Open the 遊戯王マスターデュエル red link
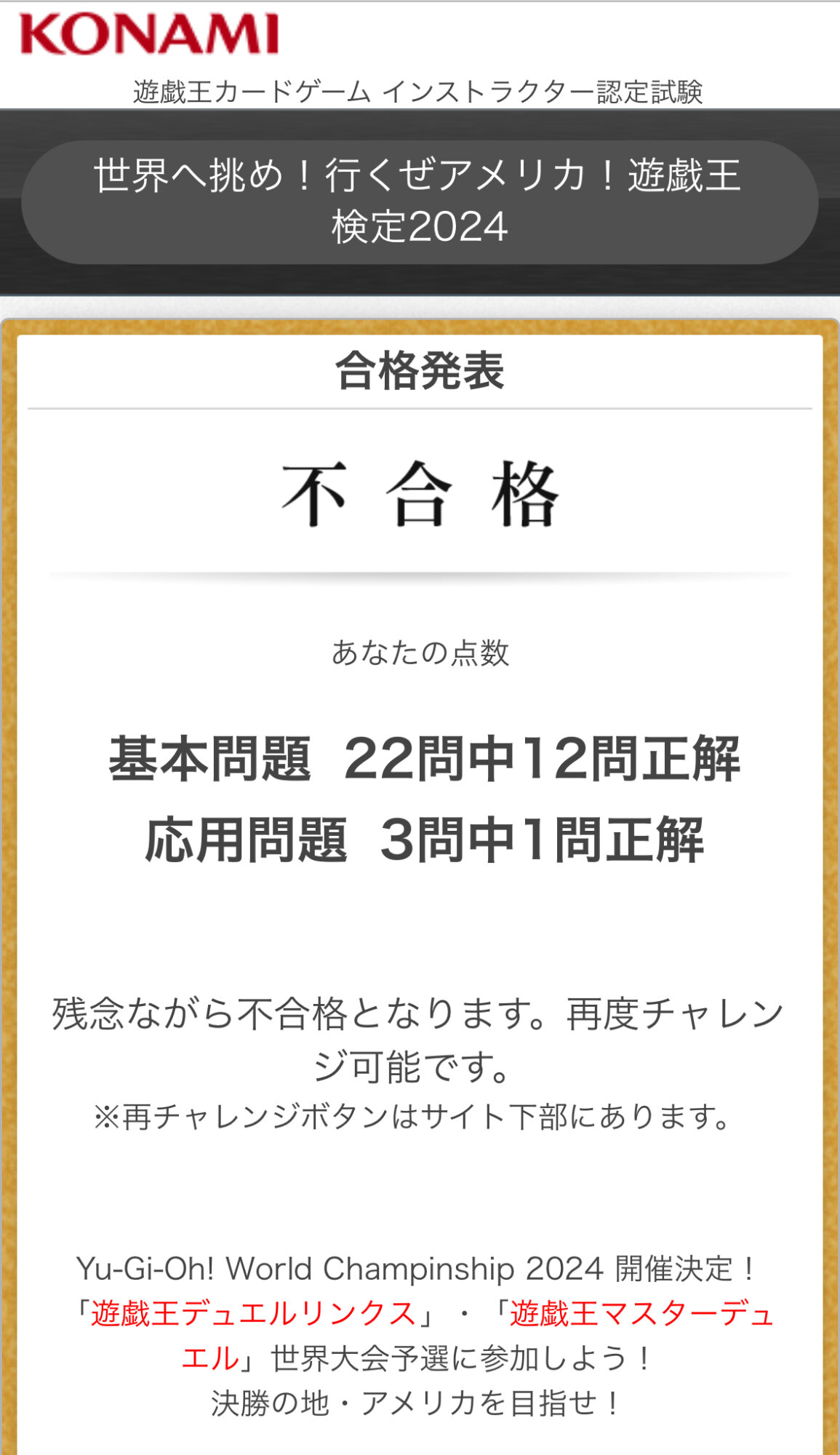 (641, 1314)
